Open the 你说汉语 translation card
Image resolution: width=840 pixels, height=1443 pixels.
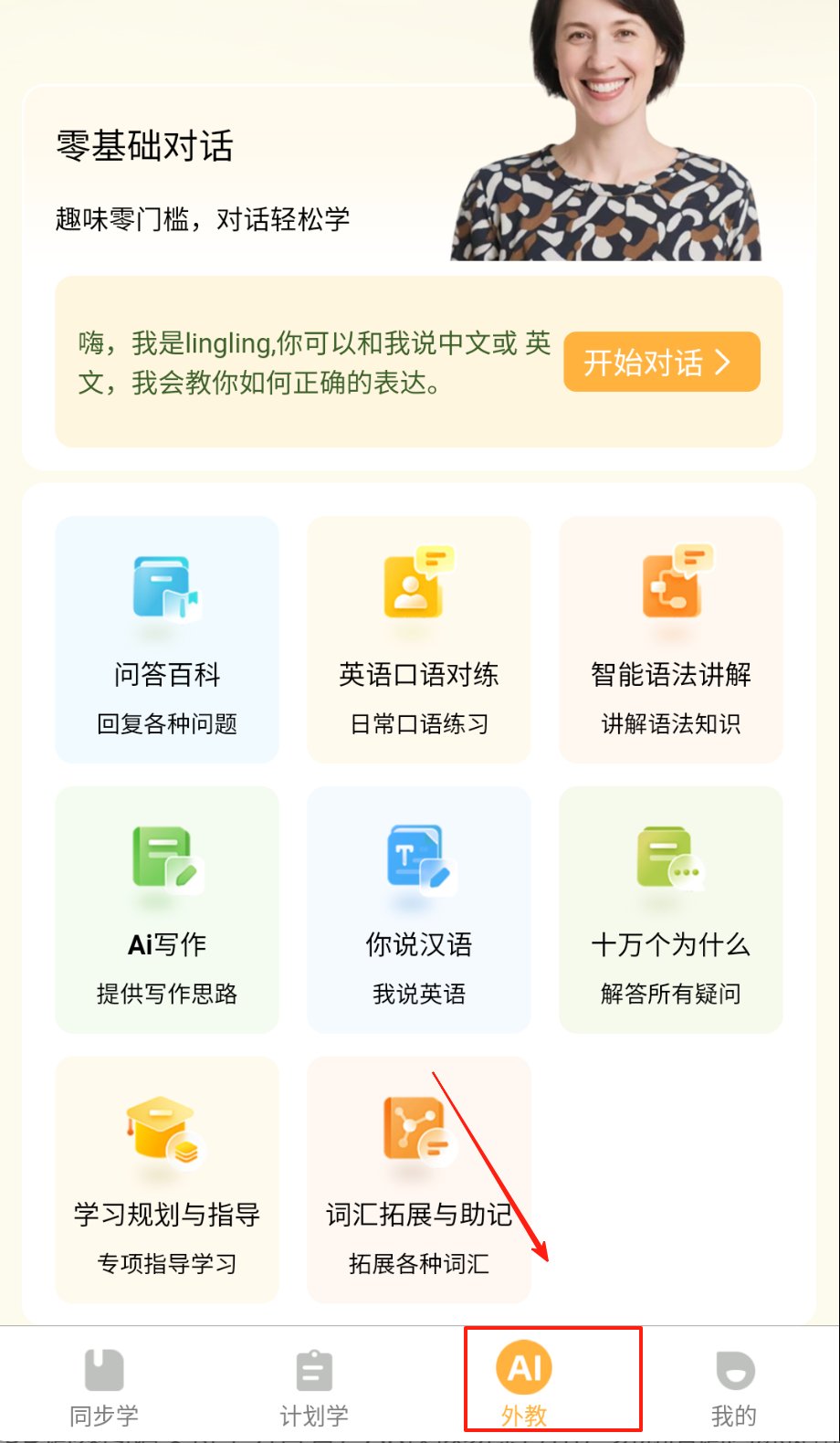coord(419,910)
